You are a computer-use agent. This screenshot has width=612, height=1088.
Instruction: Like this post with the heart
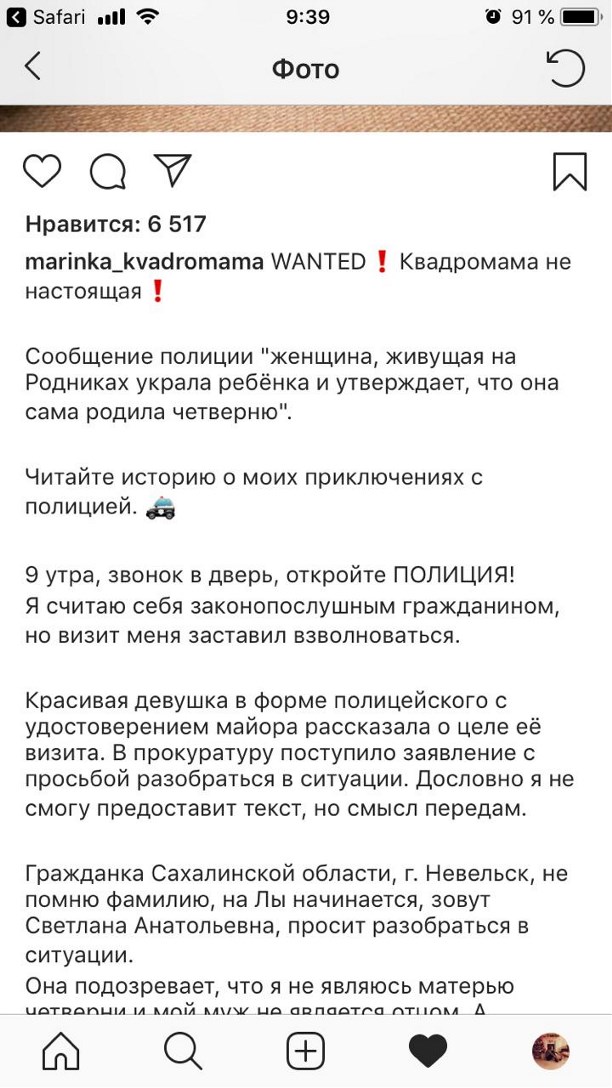[42, 171]
